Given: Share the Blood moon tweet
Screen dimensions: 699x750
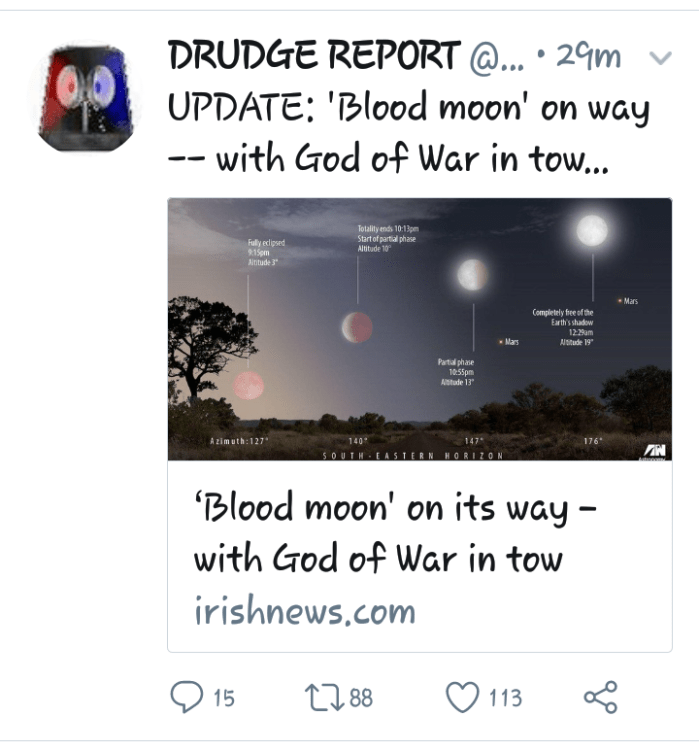Looking at the screenshot, I should click(x=600, y=697).
